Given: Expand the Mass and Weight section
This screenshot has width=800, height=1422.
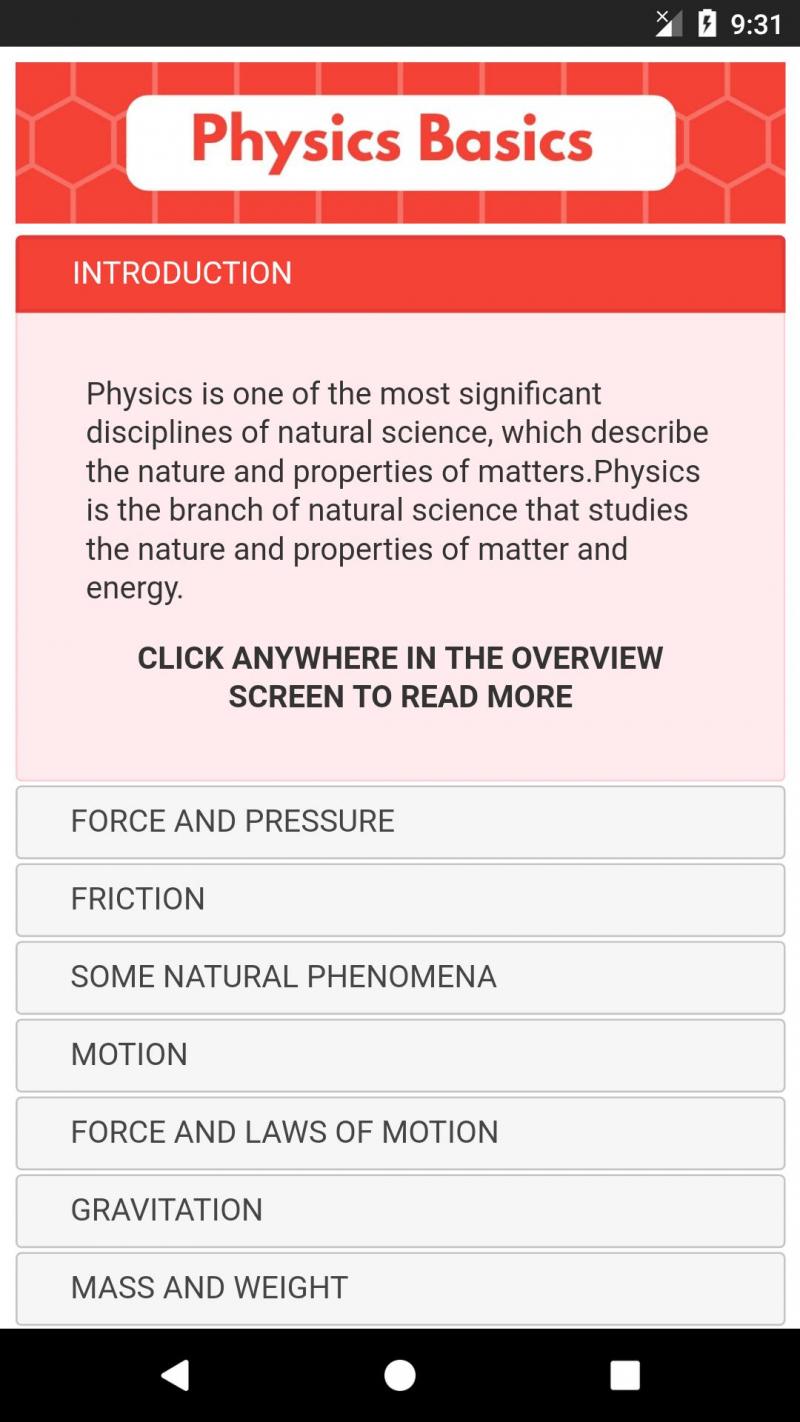Looking at the screenshot, I should click(x=400, y=1288).
